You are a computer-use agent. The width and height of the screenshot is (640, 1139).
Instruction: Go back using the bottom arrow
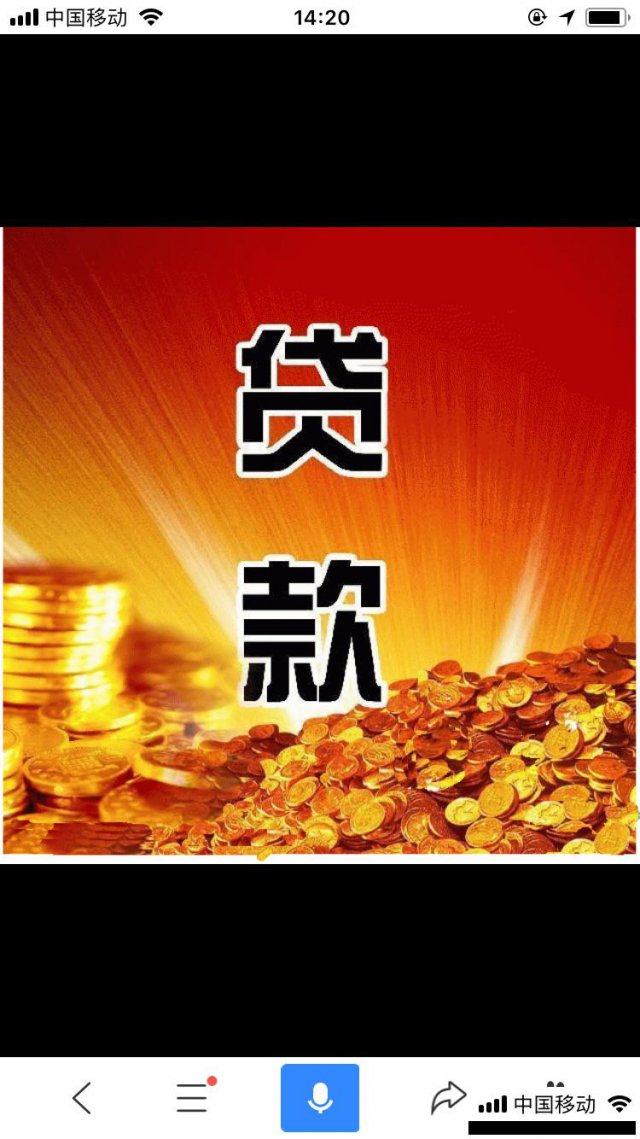(x=82, y=1098)
